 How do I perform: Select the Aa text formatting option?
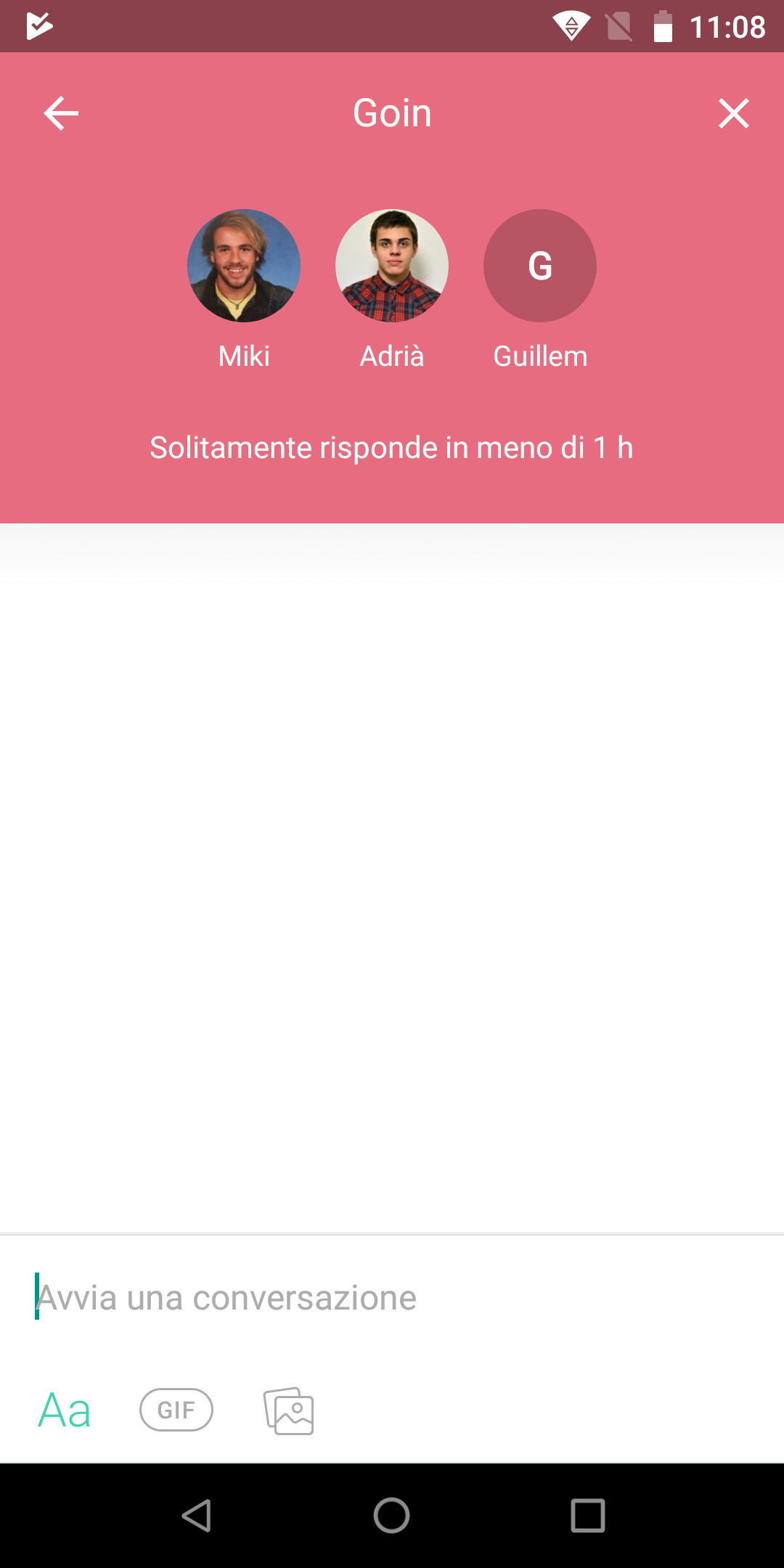click(65, 1410)
